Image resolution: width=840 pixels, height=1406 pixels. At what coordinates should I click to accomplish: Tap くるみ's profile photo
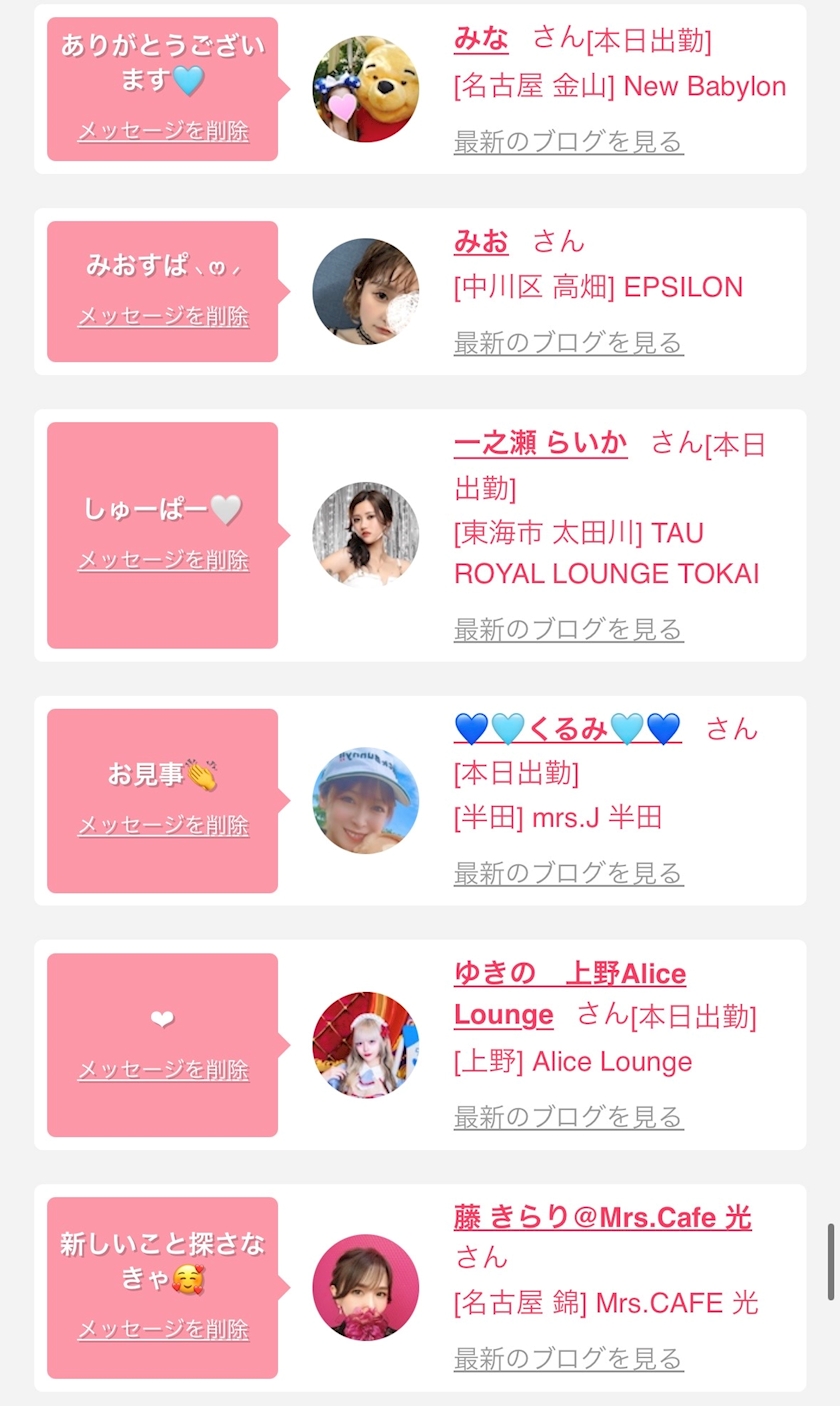[x=366, y=801]
